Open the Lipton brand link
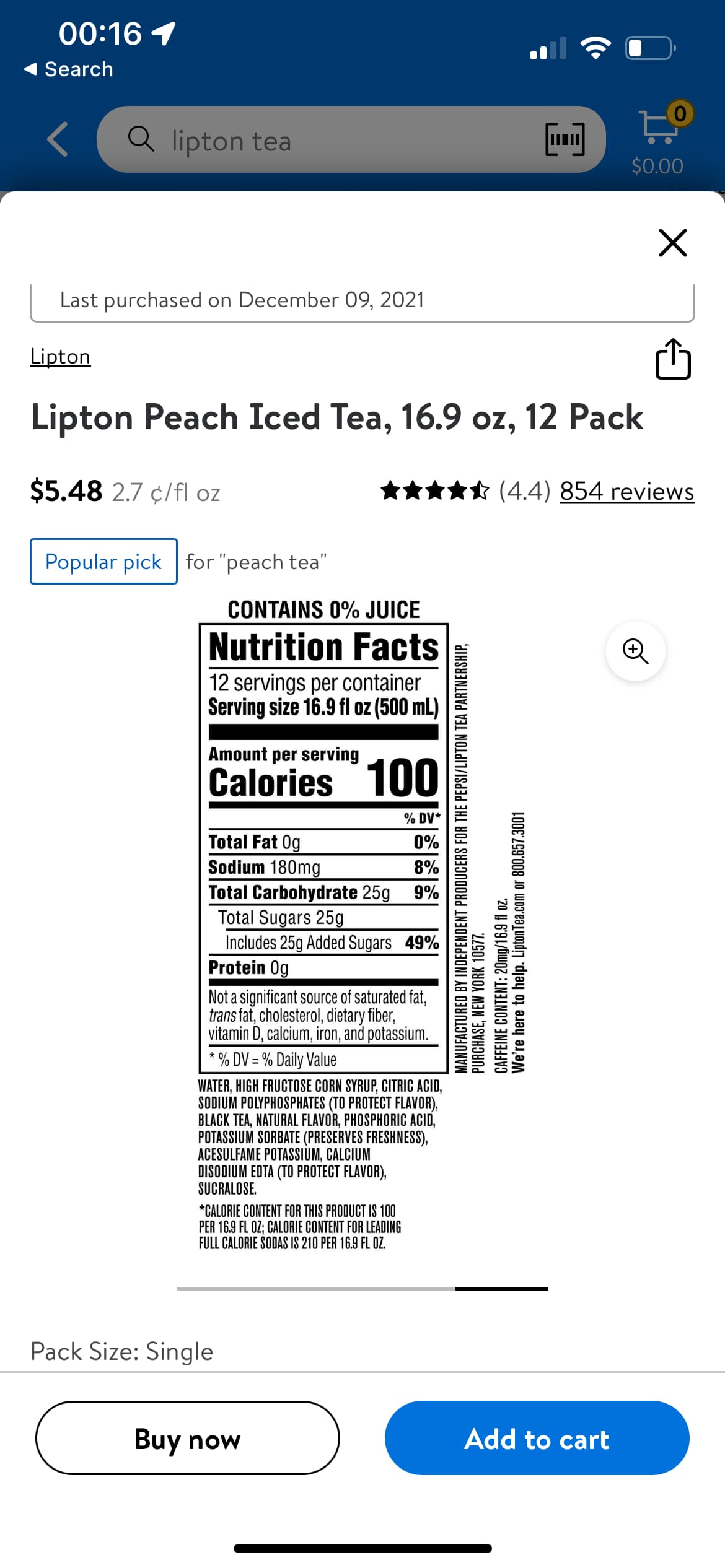 [61, 357]
